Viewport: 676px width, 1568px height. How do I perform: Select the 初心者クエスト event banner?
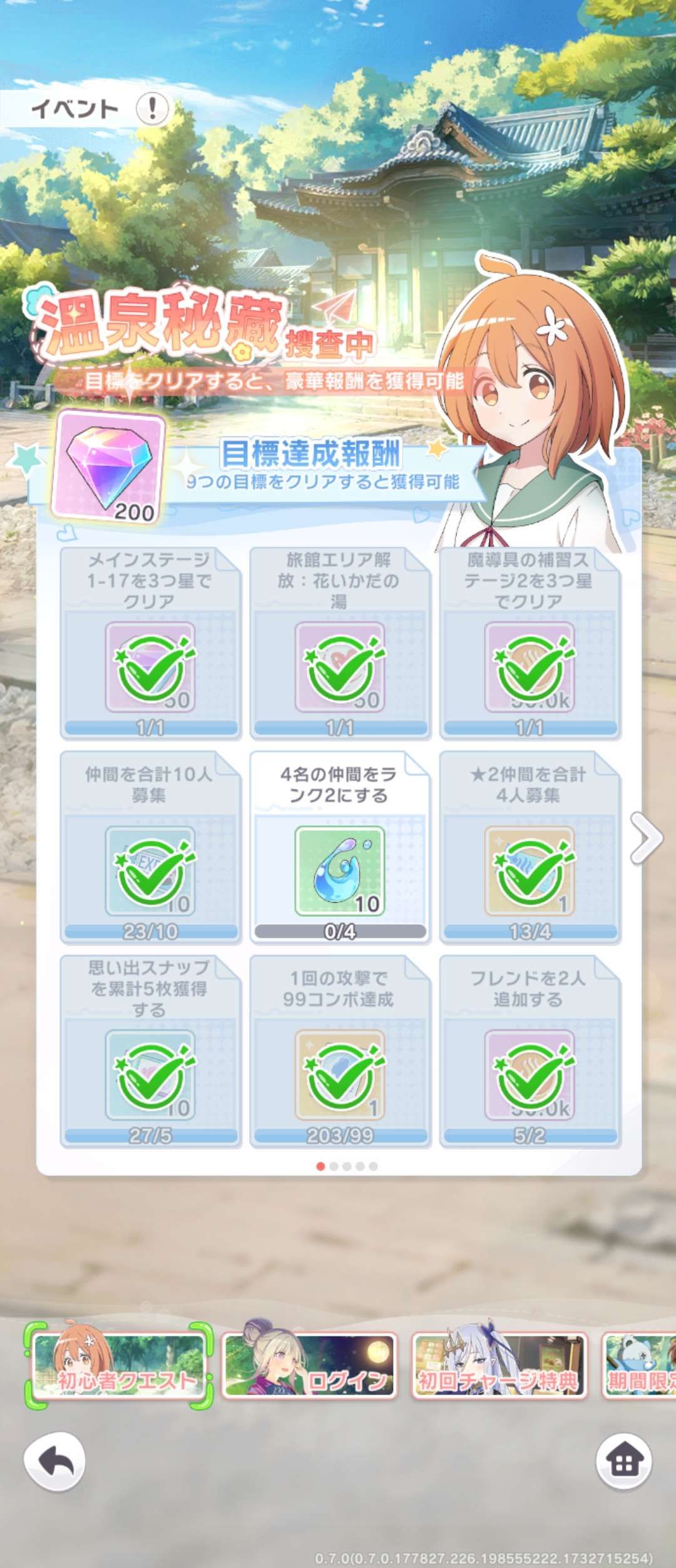pyautogui.click(x=119, y=1366)
